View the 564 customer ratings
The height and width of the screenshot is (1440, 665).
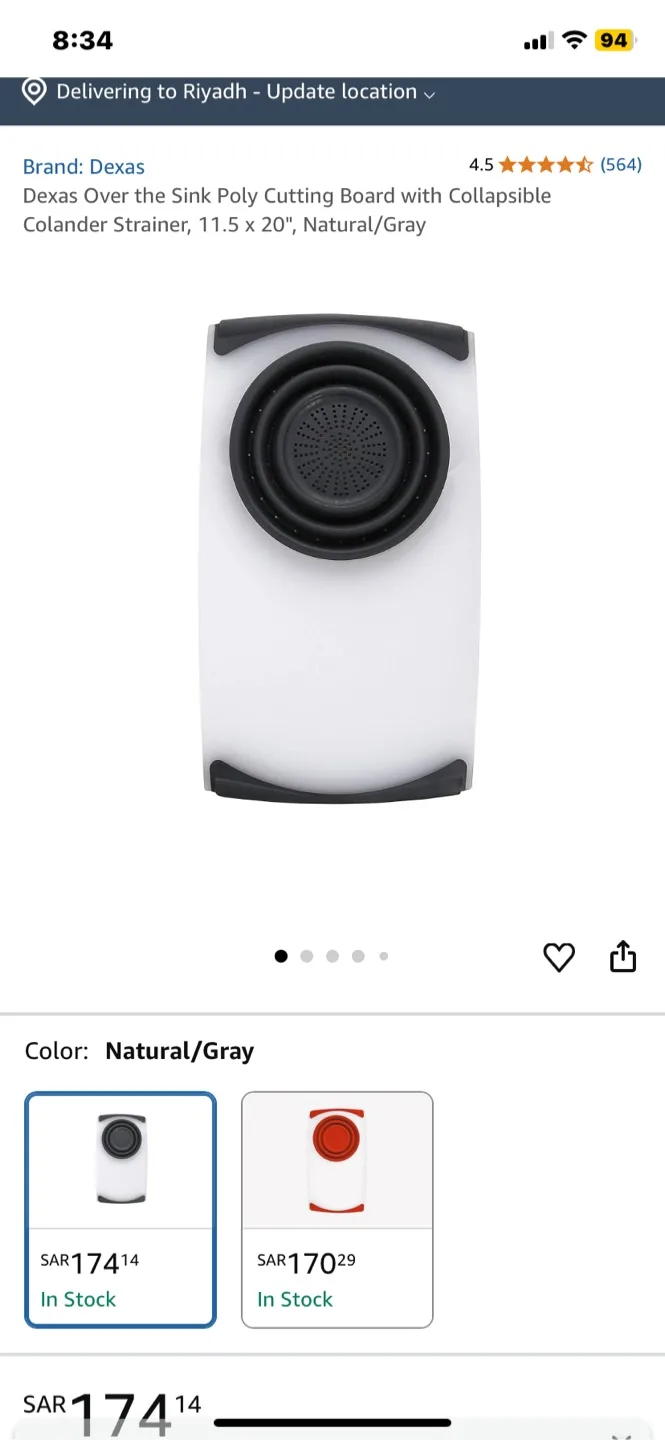(x=620, y=165)
